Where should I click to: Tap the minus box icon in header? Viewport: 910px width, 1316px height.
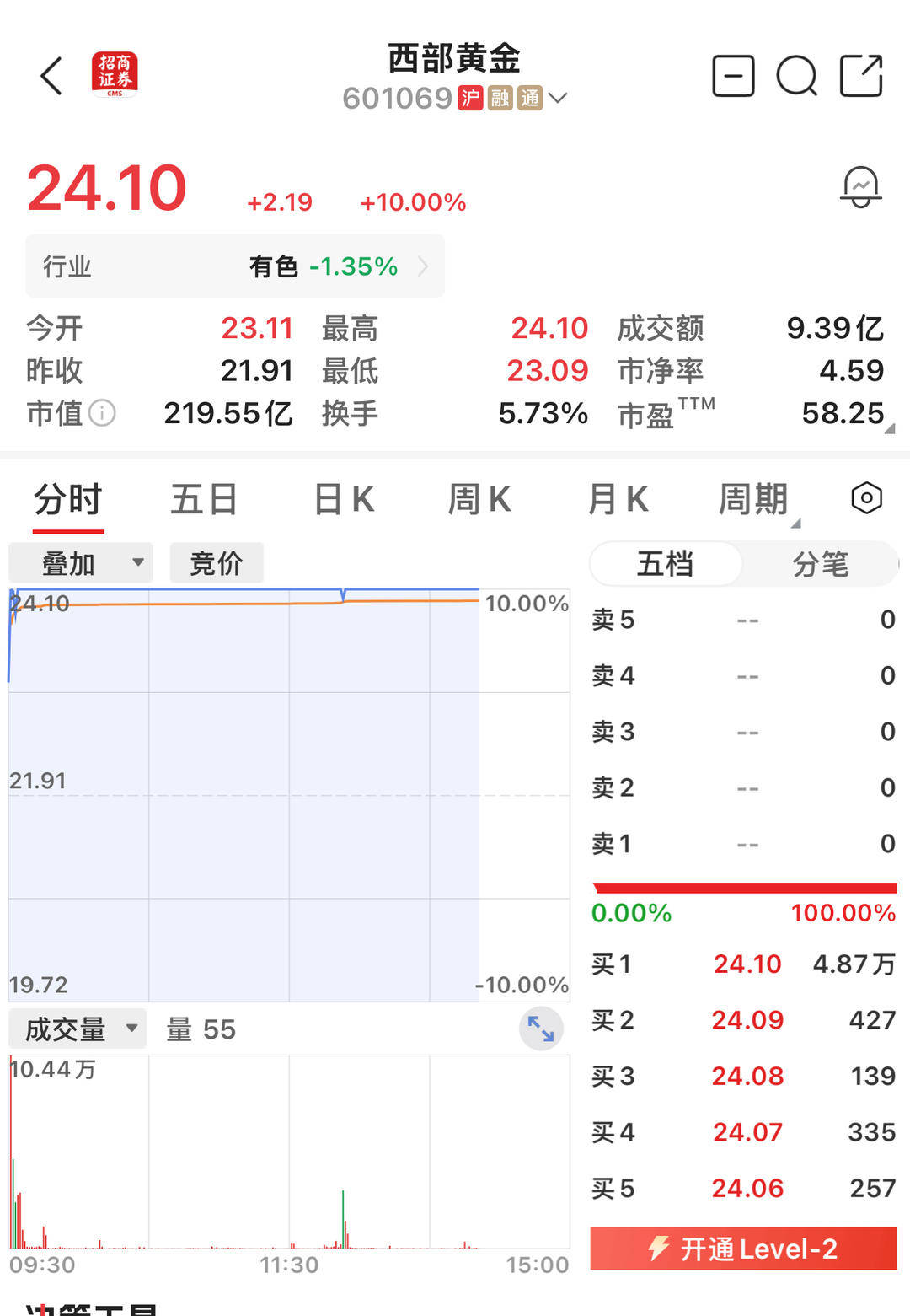tap(733, 77)
